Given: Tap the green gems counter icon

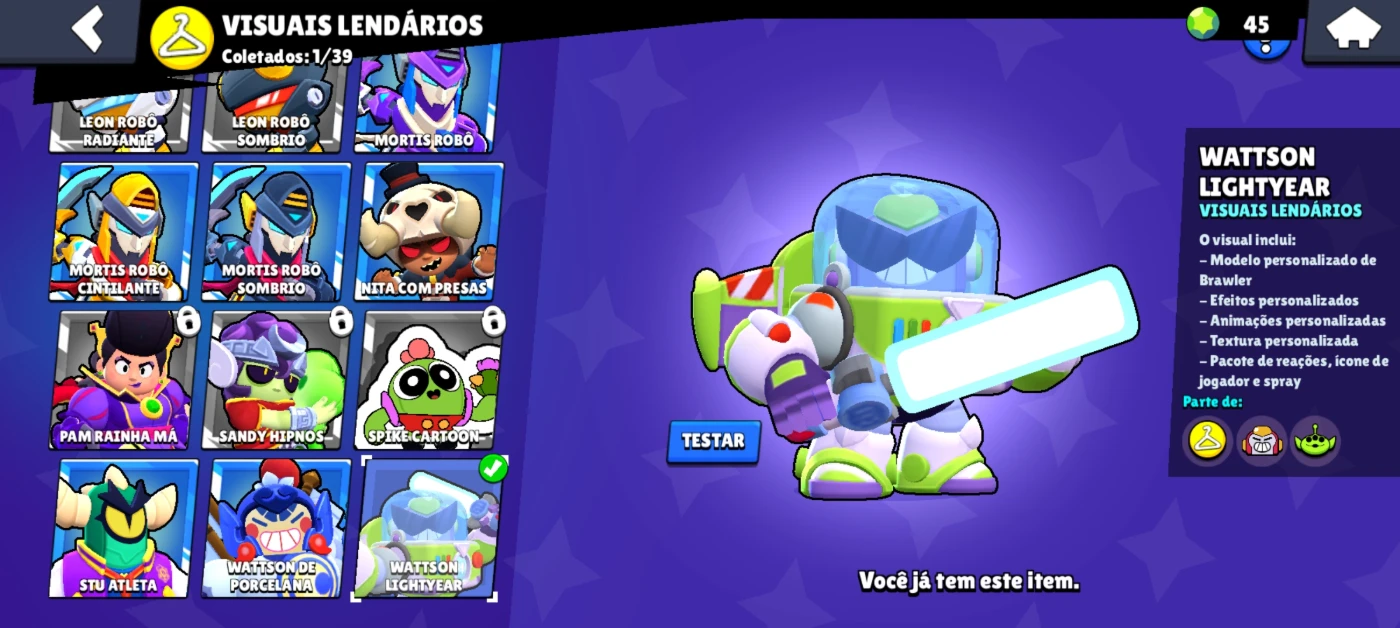Looking at the screenshot, I should pyautogui.click(x=1203, y=23).
